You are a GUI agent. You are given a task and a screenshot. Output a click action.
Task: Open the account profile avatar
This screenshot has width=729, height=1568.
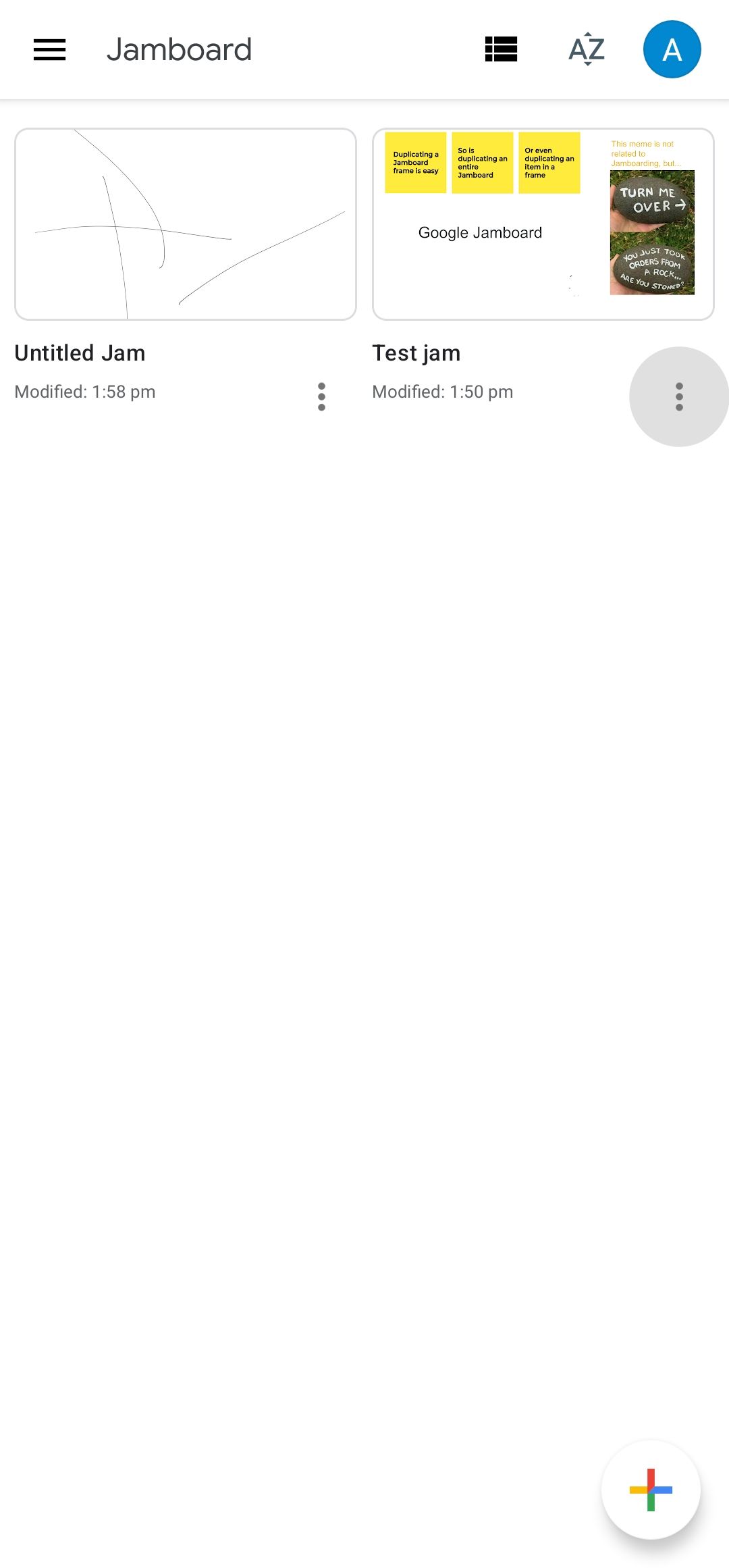pos(672,49)
